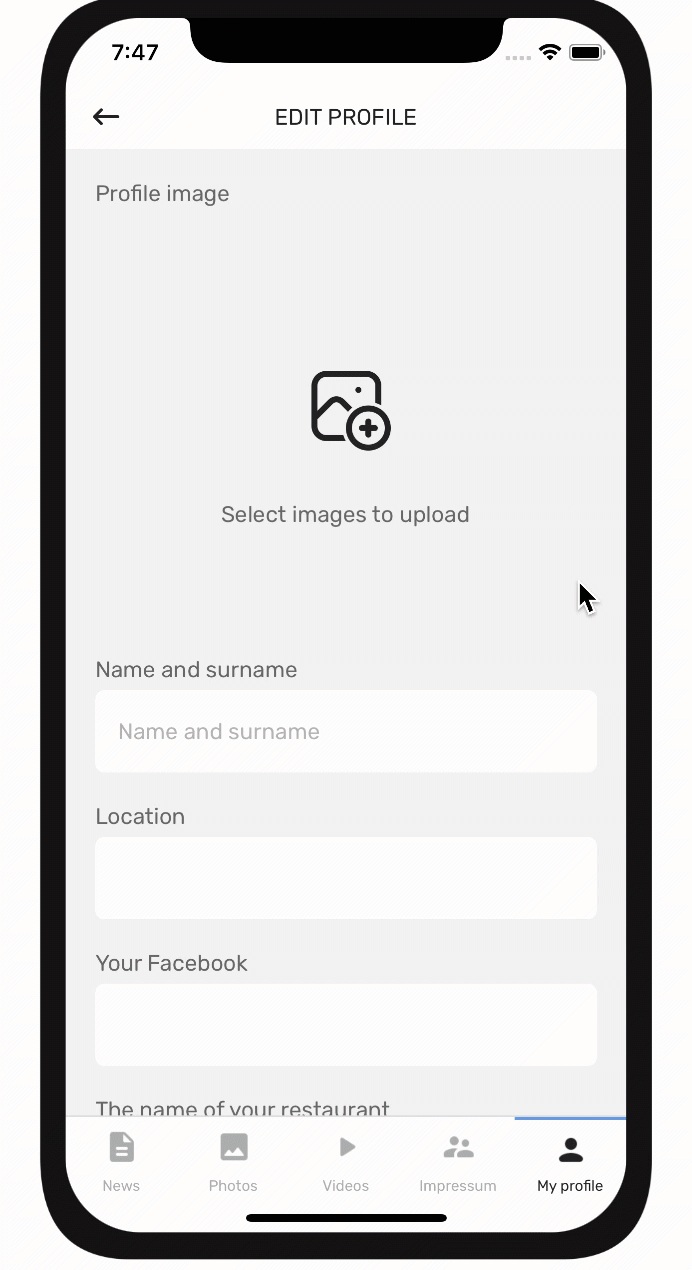Go back using the arrow icon

(106, 117)
